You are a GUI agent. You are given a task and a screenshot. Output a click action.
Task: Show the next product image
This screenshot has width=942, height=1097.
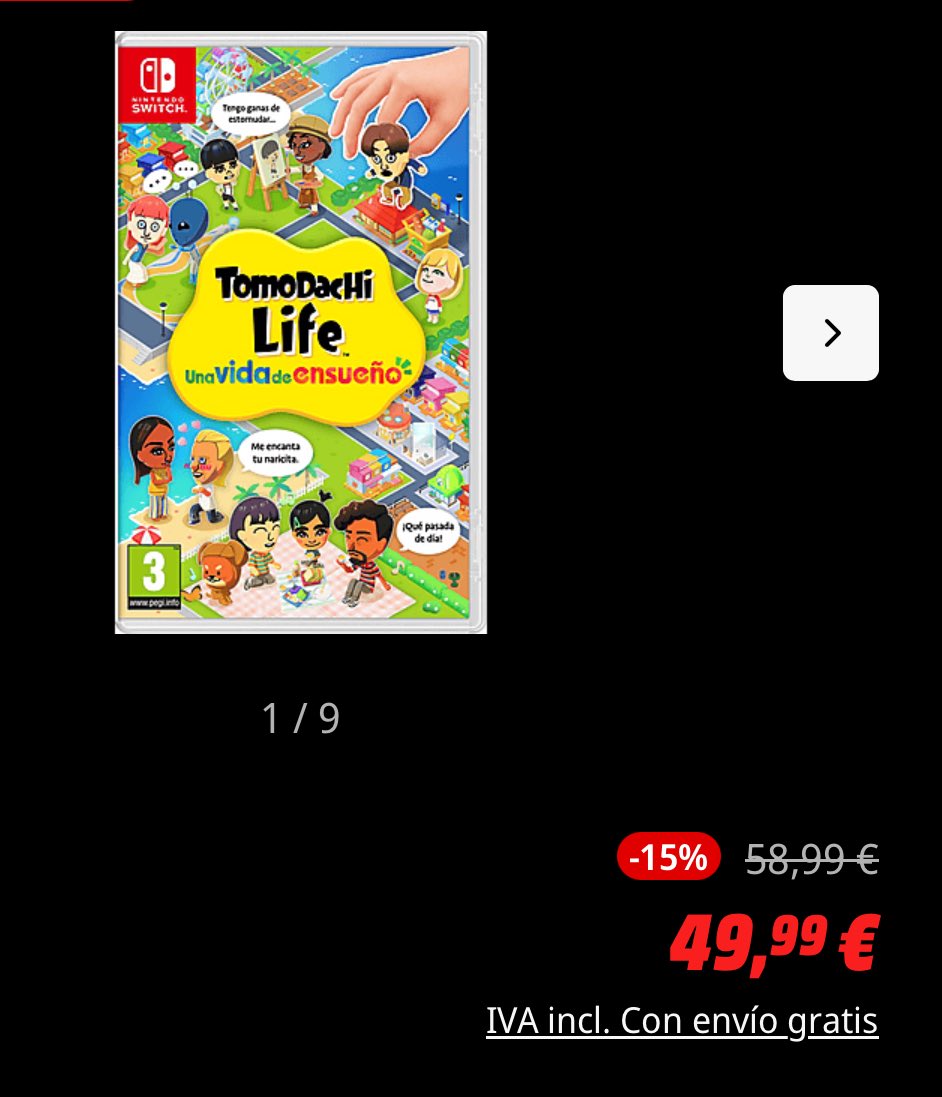tap(830, 333)
